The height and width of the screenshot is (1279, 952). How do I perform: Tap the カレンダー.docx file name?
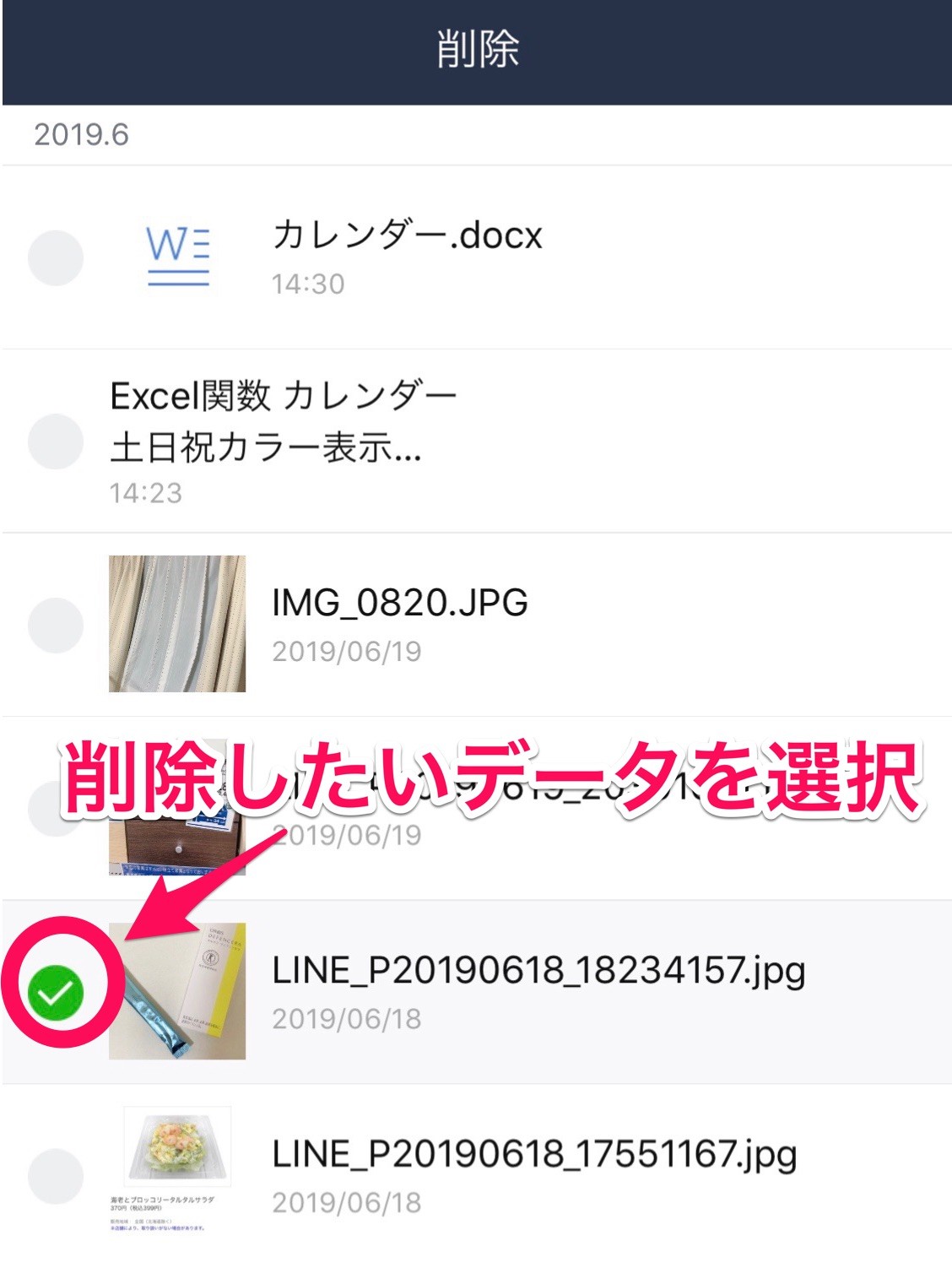coord(407,236)
